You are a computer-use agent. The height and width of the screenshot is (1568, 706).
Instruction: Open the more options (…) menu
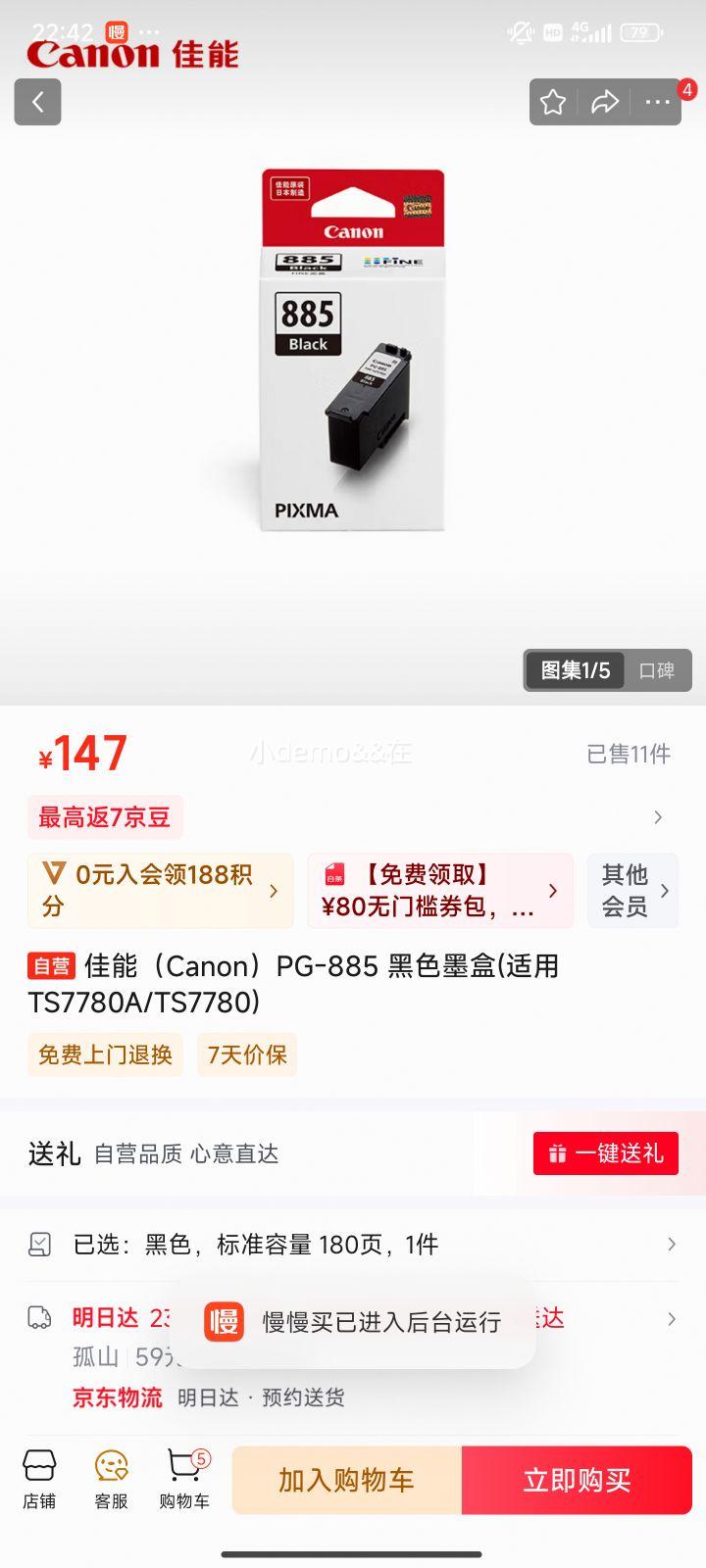pos(658,101)
